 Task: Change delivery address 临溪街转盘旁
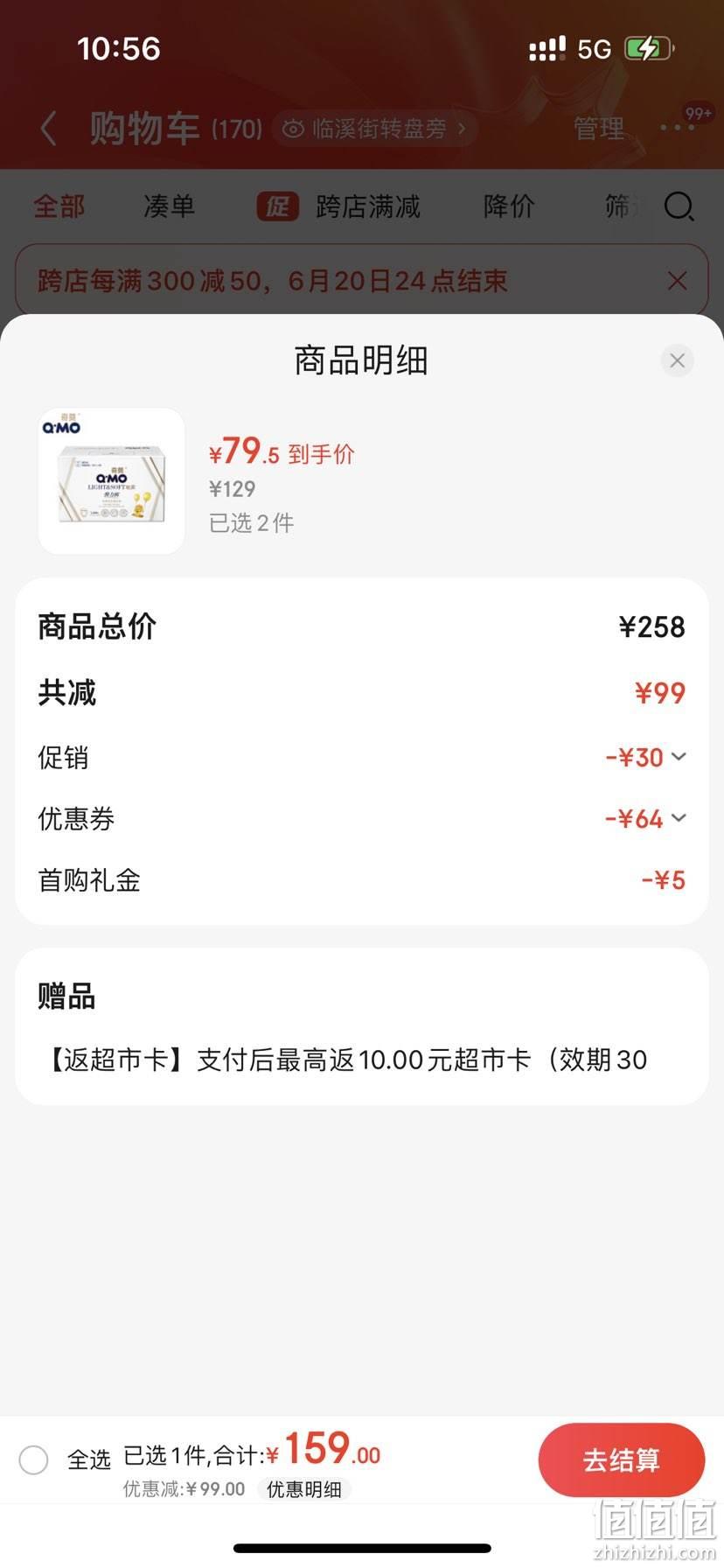376,129
